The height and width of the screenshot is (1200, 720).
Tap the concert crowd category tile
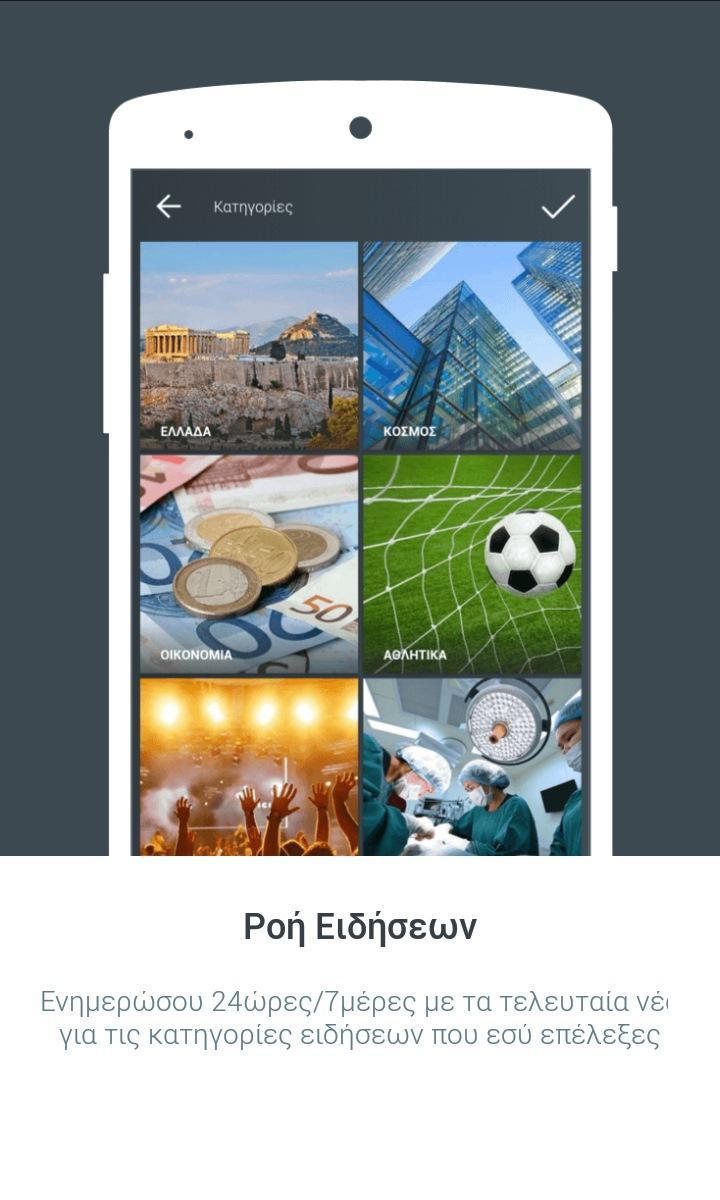click(x=248, y=770)
